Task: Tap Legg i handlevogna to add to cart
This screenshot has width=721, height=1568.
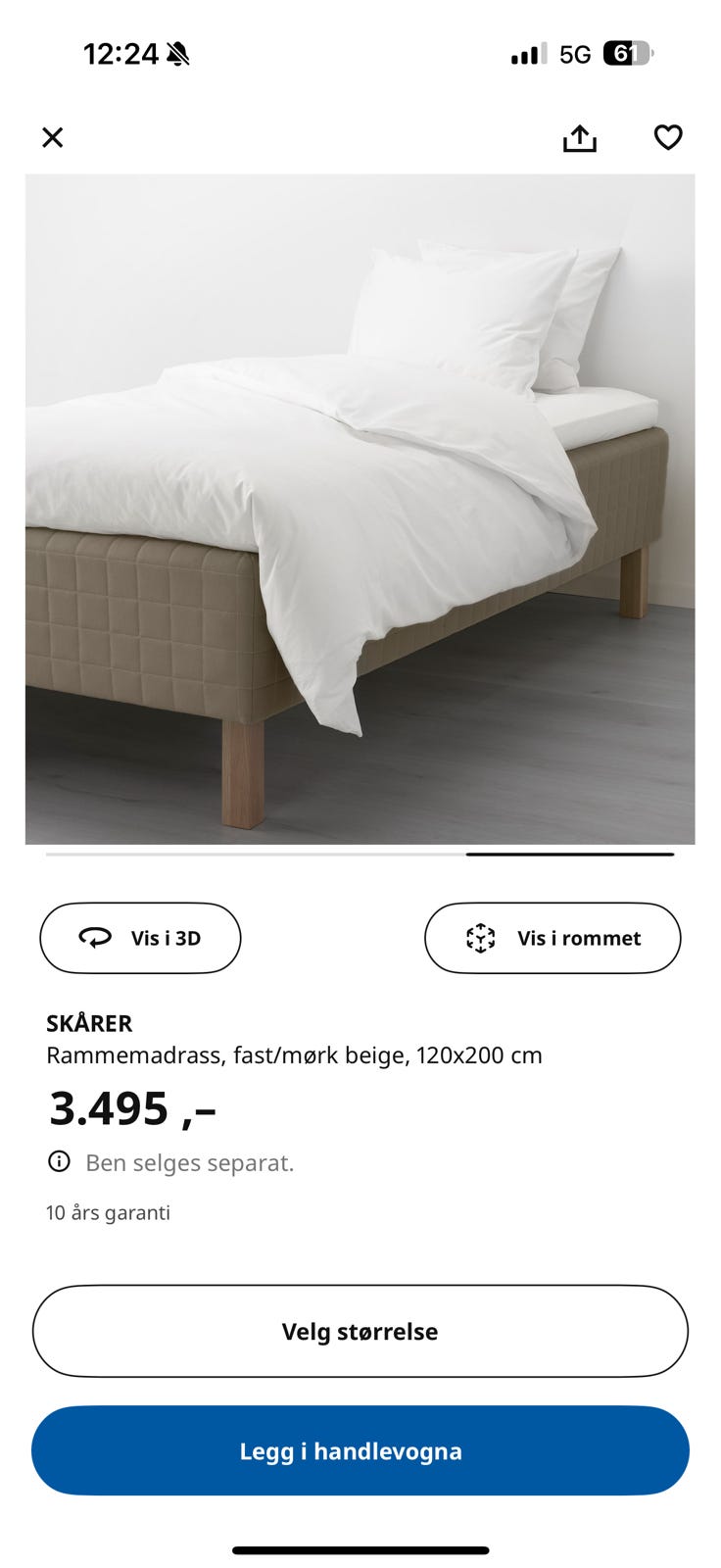Action: [x=360, y=1450]
